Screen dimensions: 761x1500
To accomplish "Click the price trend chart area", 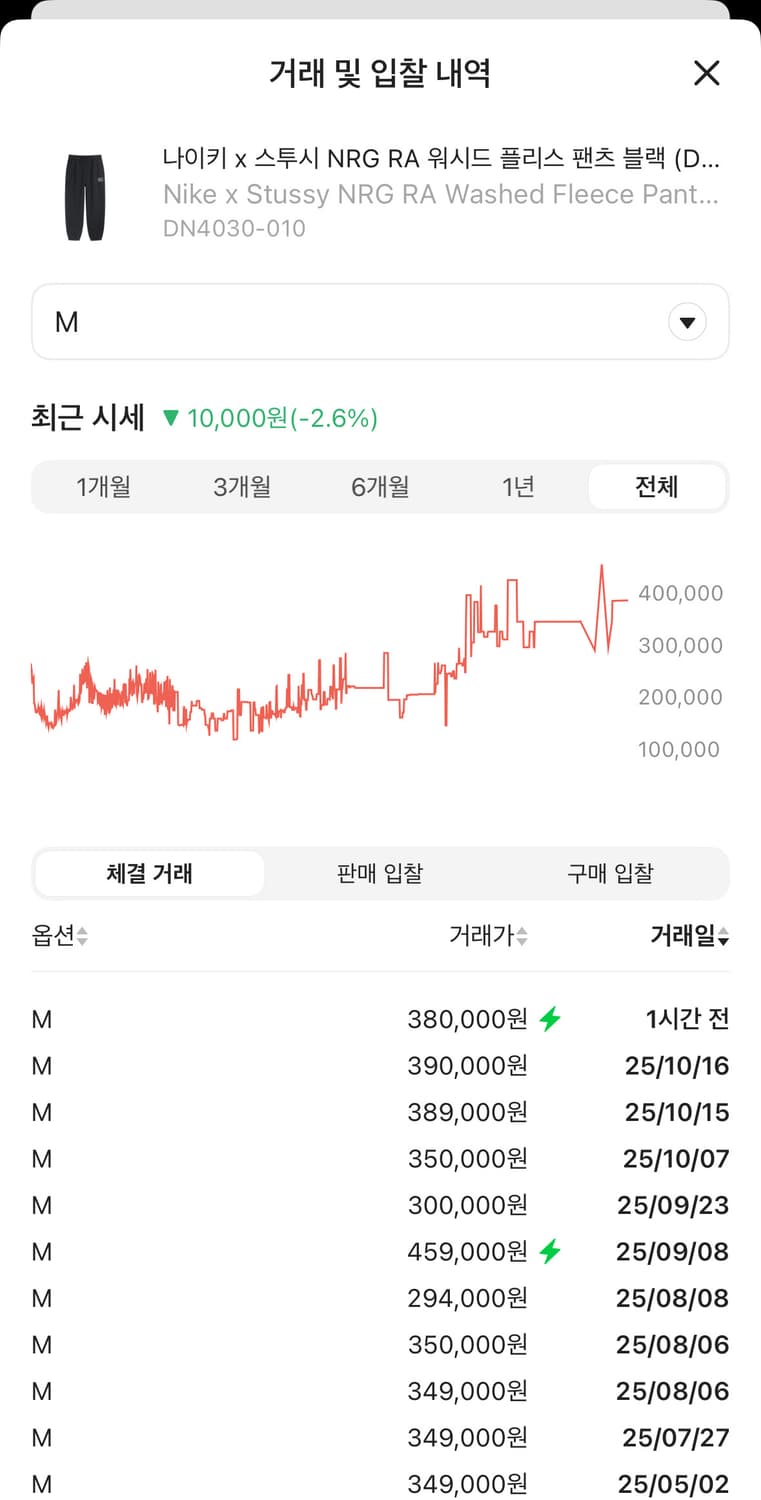I will pyautogui.click(x=320, y=660).
